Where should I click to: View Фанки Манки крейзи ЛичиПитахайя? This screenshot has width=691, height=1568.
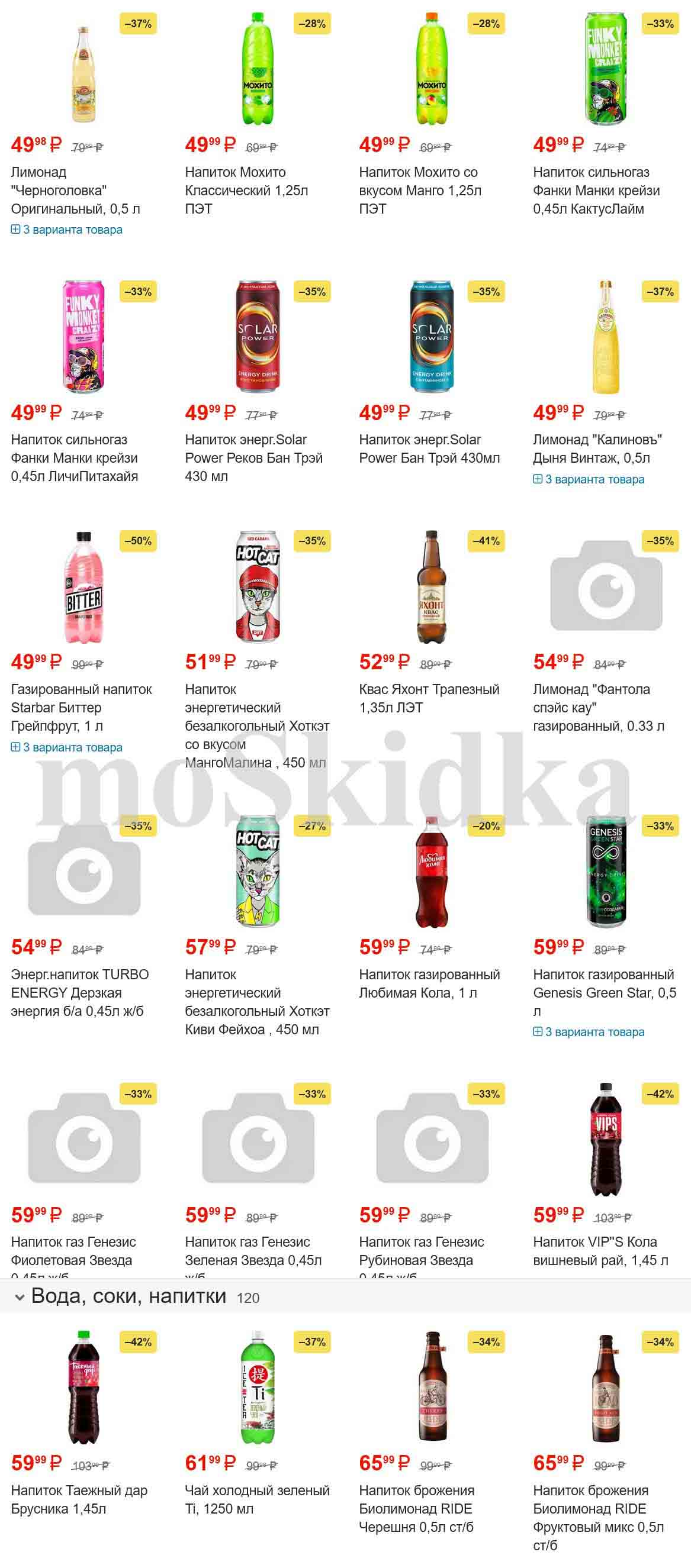click(75, 458)
